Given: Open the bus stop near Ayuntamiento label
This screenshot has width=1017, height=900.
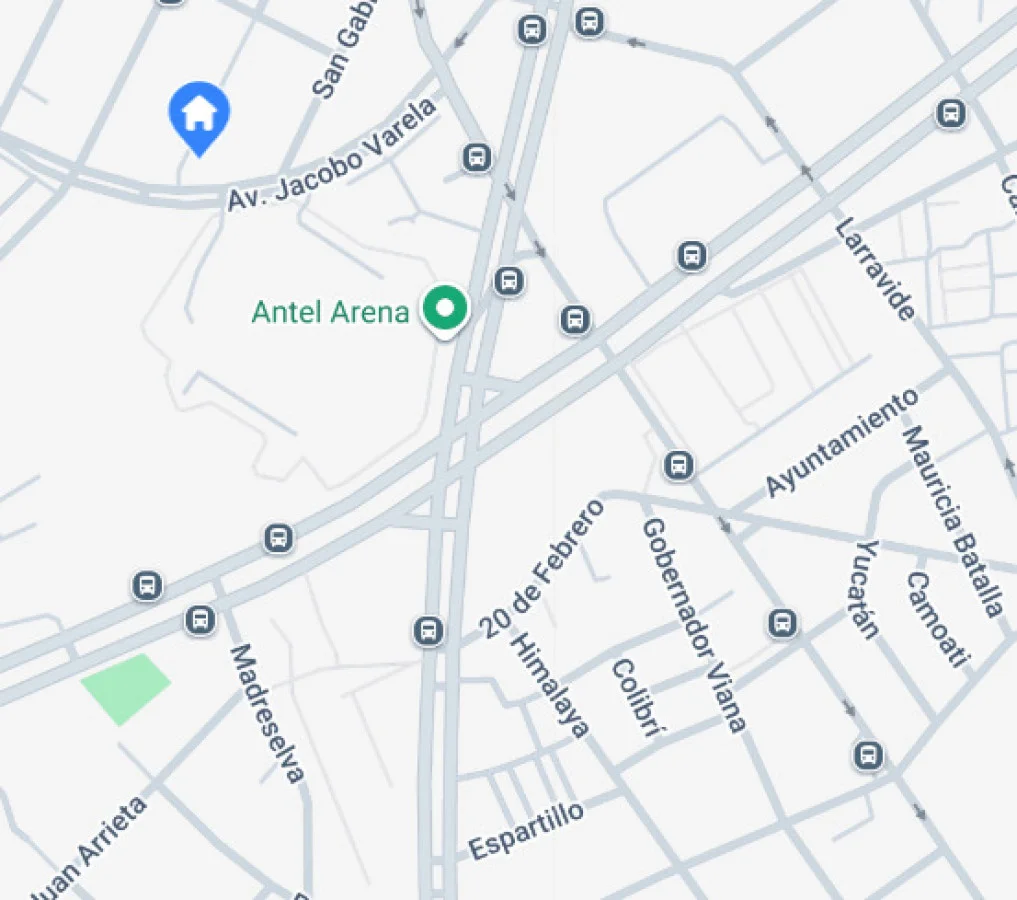Looking at the screenshot, I should [679, 465].
